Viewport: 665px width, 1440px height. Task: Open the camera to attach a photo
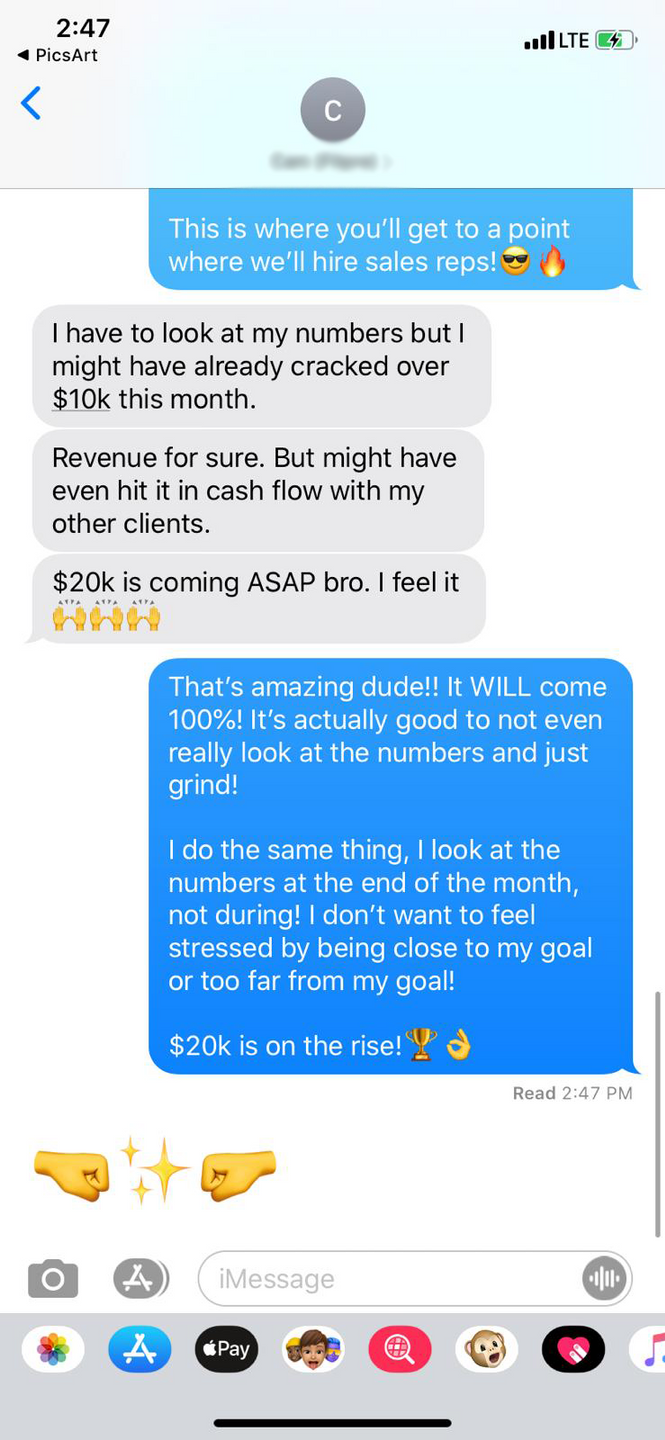[x=52, y=1278]
